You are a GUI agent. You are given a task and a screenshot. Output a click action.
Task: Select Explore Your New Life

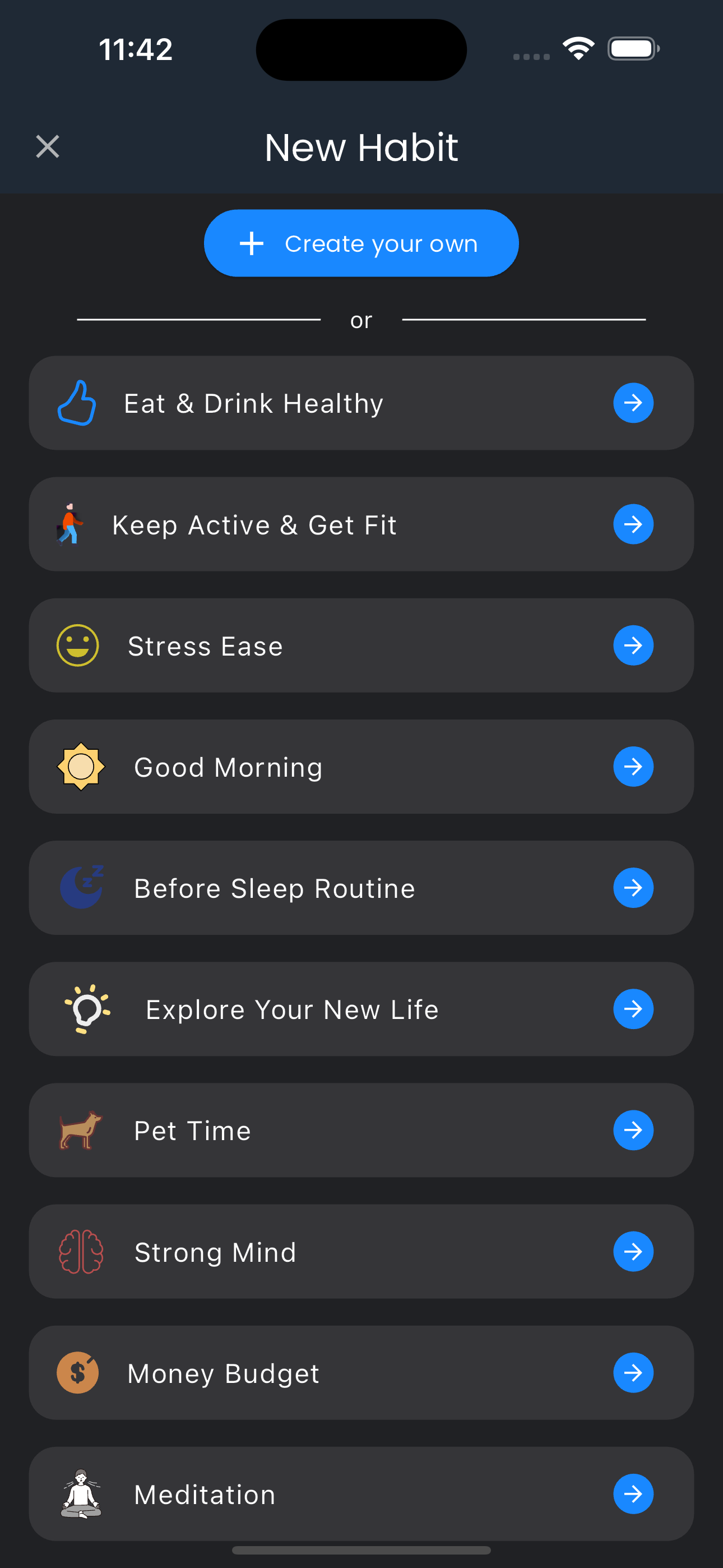[361, 1009]
